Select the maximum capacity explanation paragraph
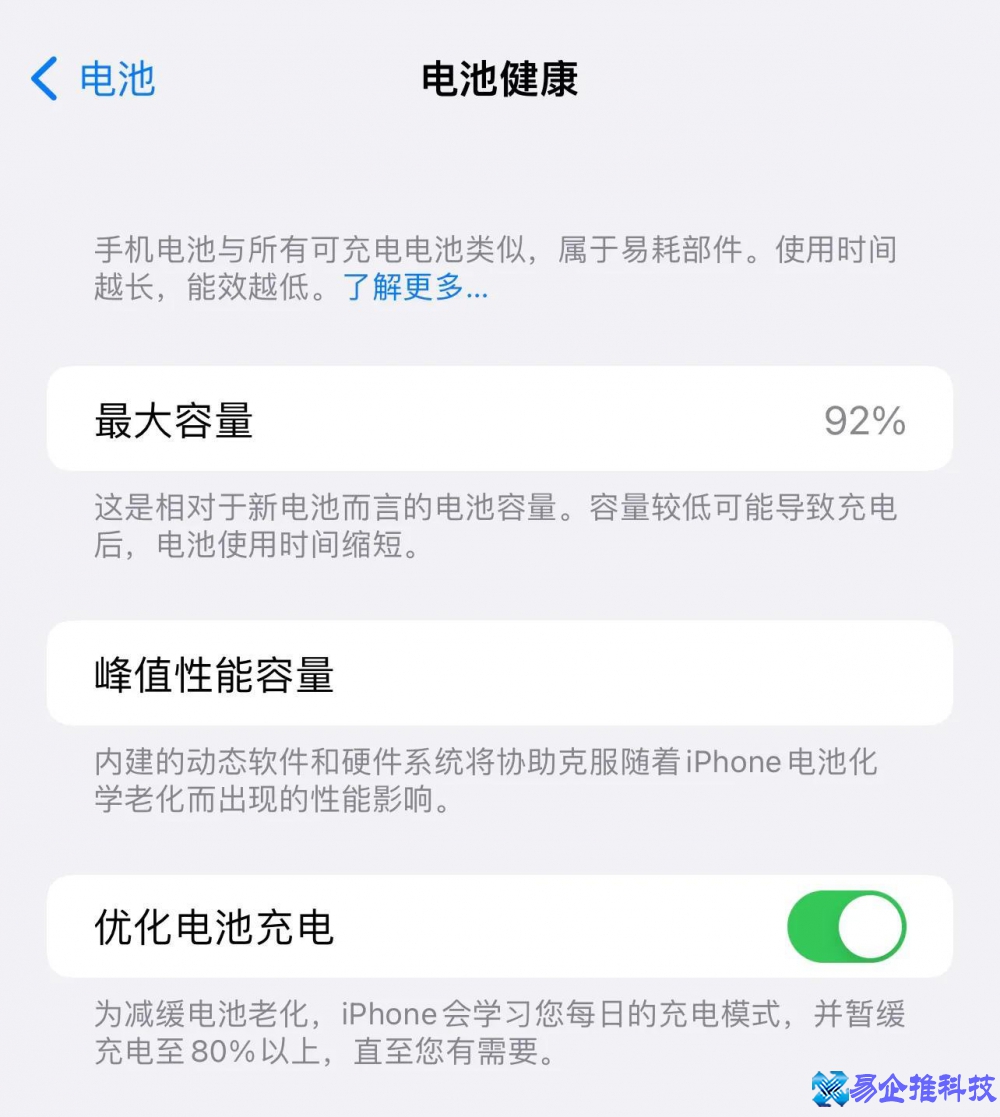Image resolution: width=1000 pixels, height=1117 pixels. 500,528
